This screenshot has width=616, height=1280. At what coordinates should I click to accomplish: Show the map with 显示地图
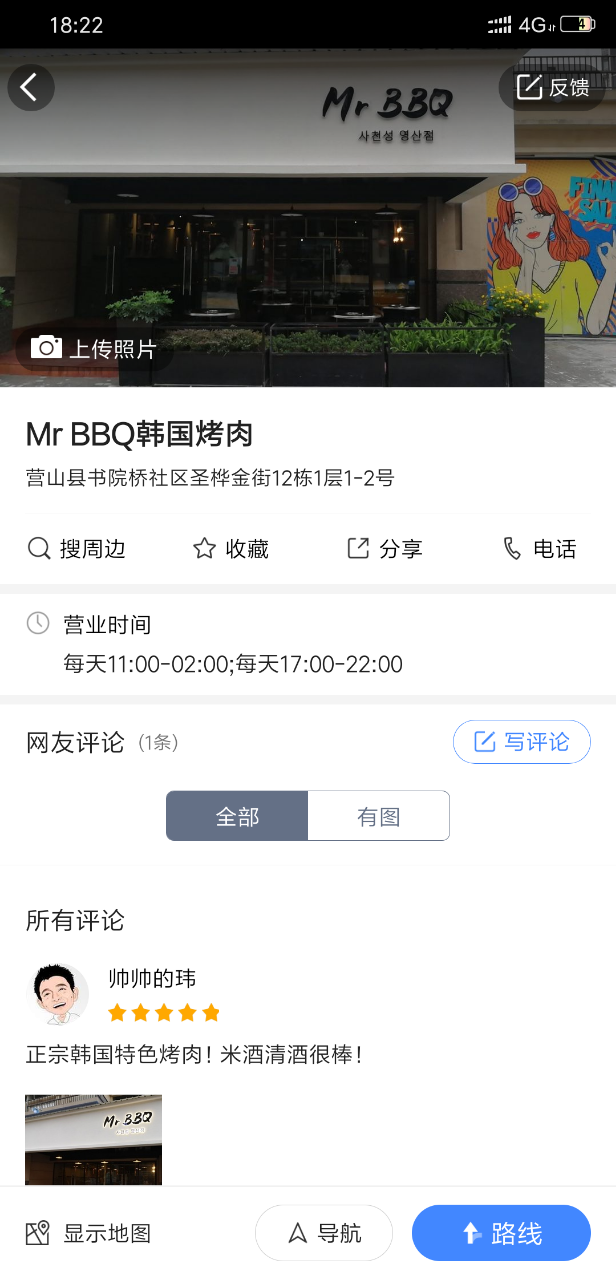point(89,1233)
